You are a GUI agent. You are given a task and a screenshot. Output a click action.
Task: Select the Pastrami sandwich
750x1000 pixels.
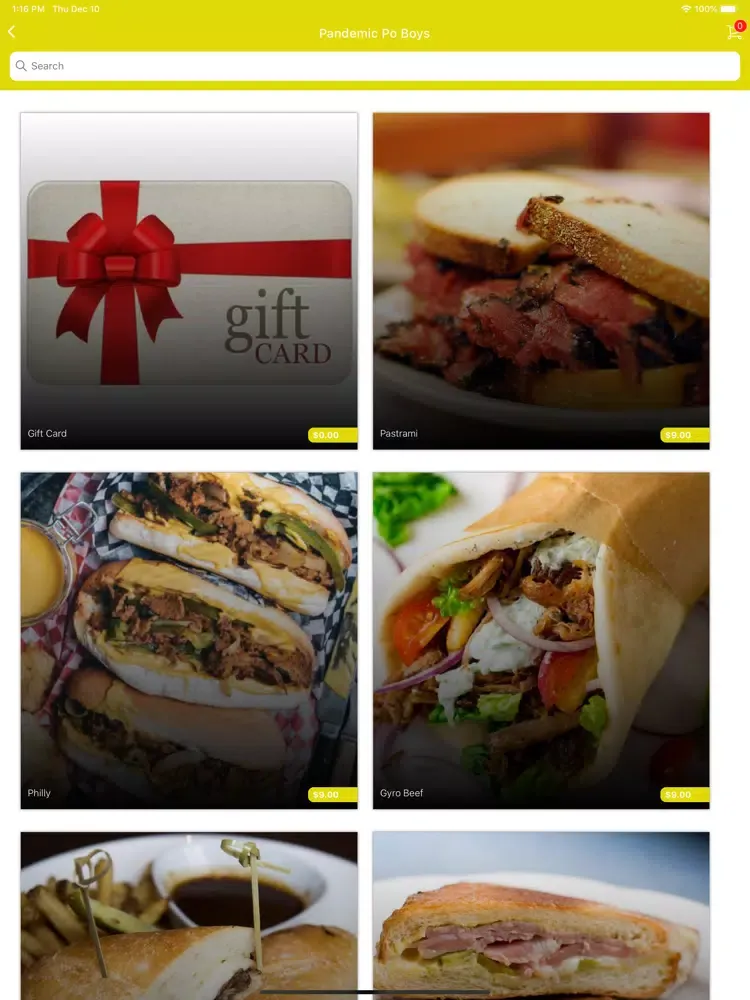click(541, 281)
